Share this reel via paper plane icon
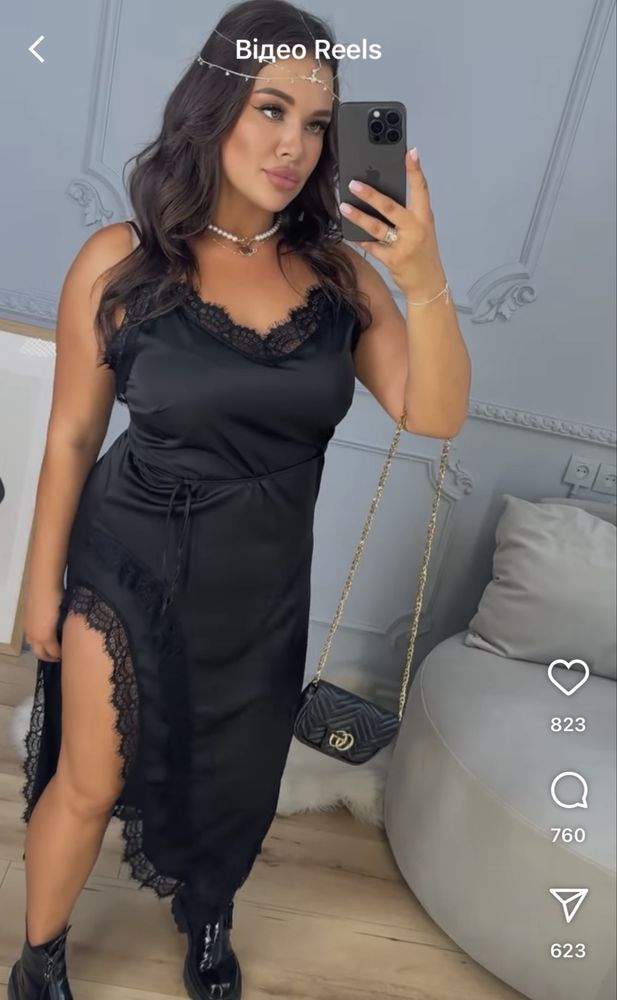 [x=568, y=905]
